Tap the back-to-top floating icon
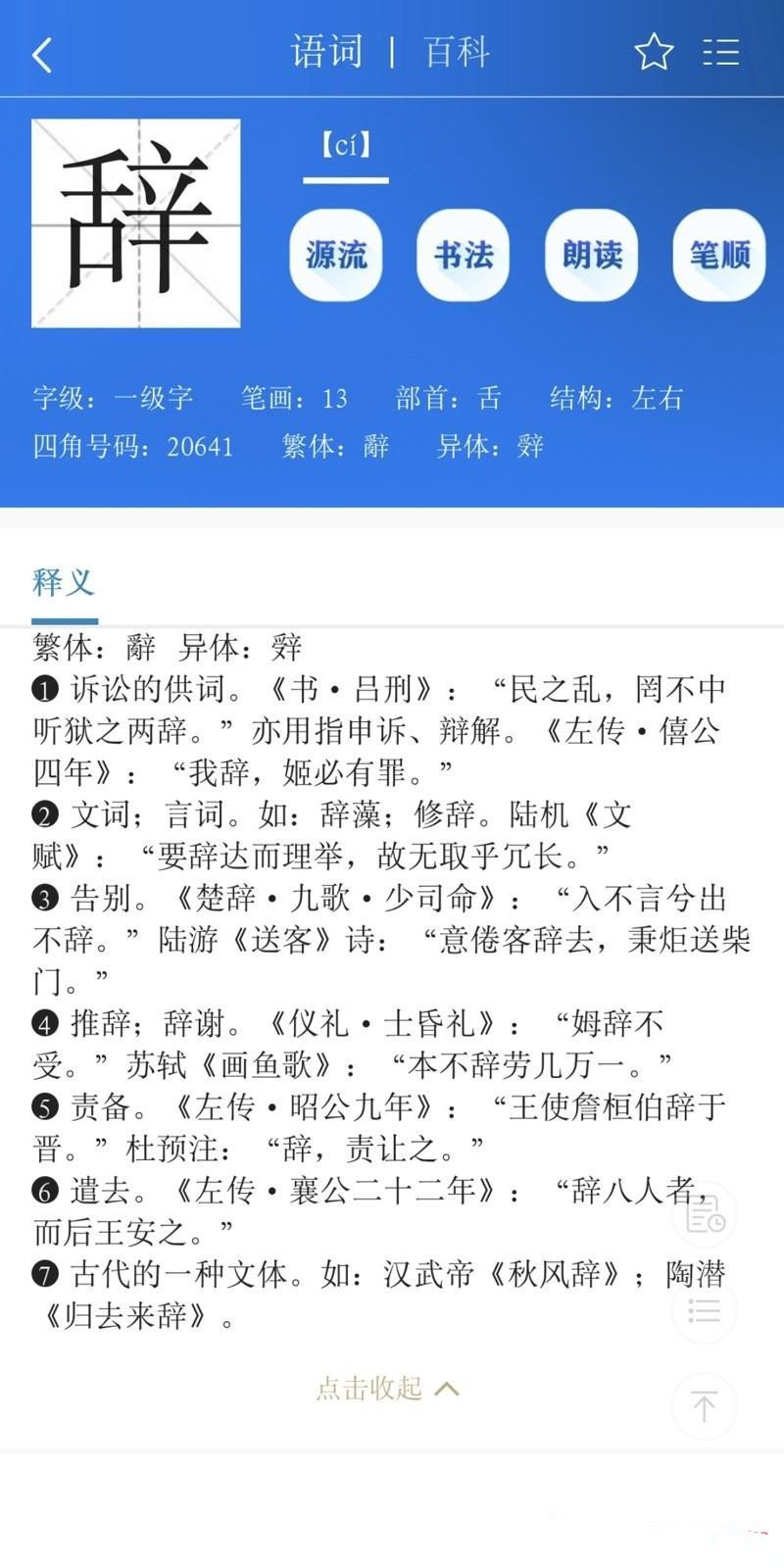 (x=705, y=1406)
